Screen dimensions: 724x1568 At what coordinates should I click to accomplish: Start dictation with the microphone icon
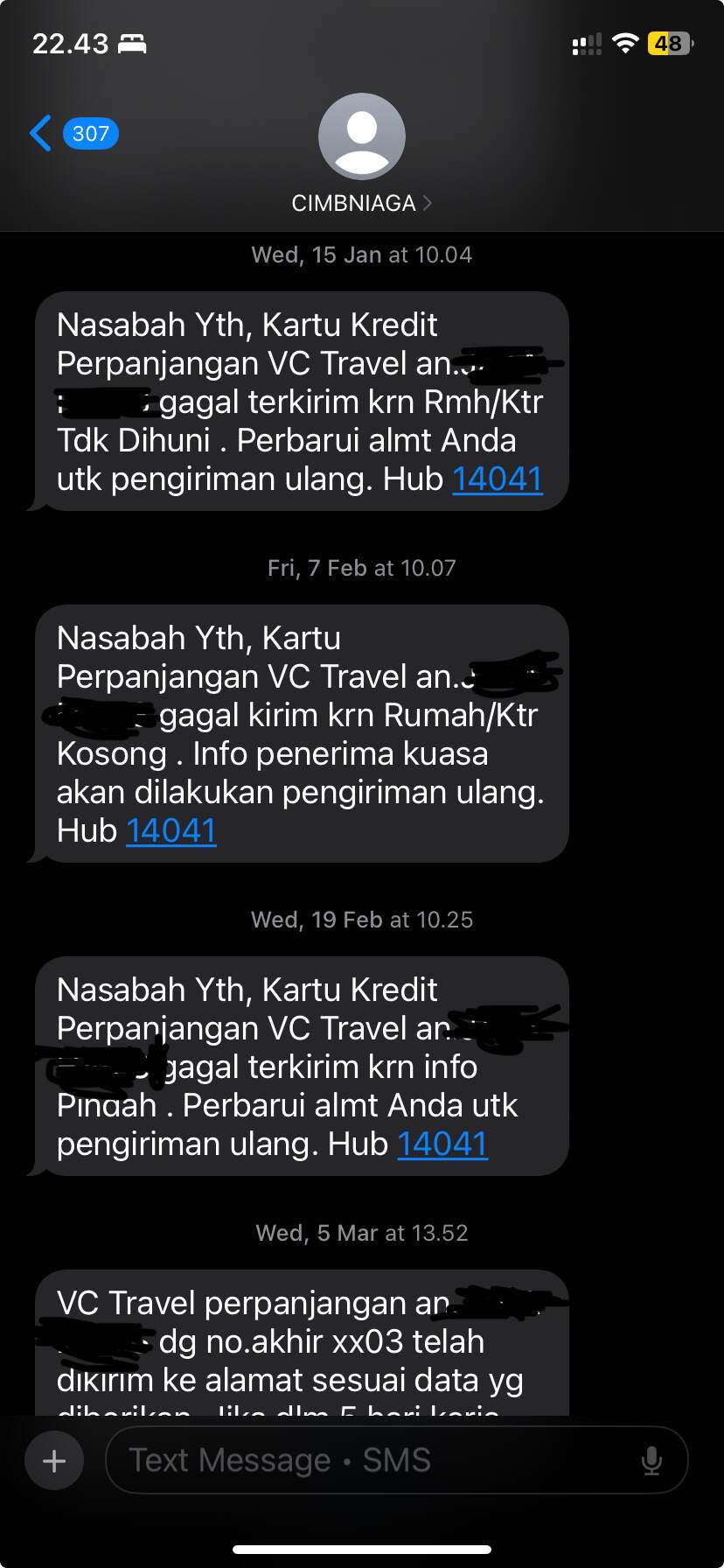pos(651,1460)
